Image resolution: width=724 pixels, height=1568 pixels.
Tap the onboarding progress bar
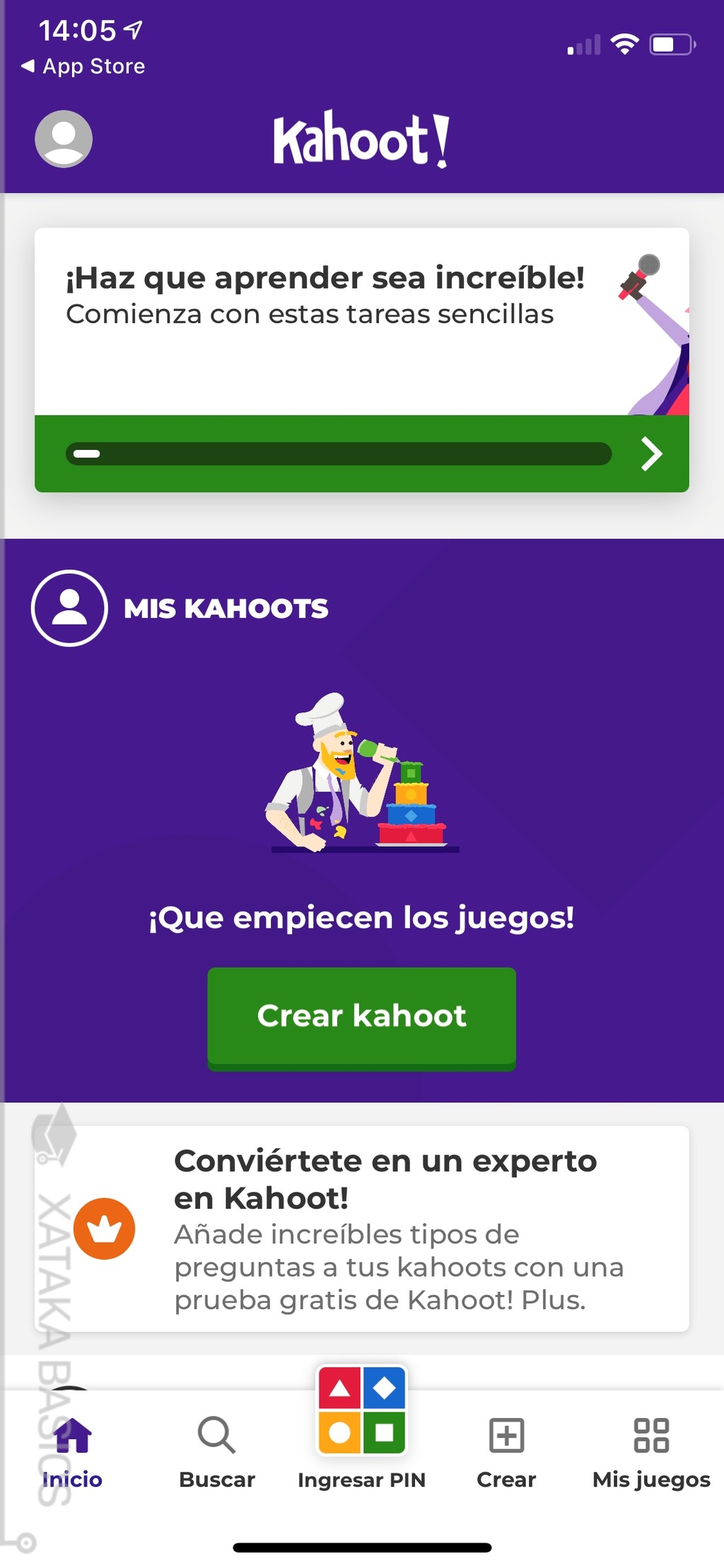click(x=339, y=453)
